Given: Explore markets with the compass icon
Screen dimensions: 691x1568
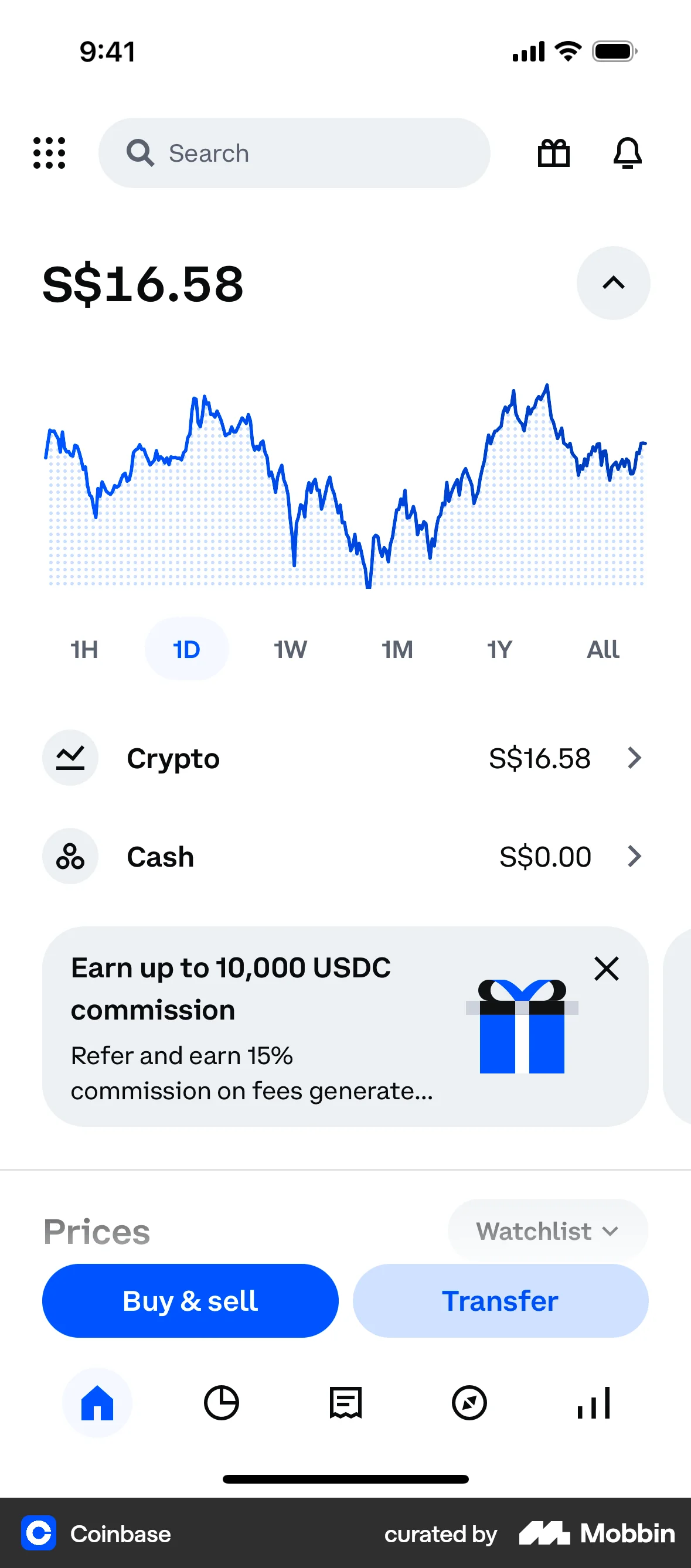Looking at the screenshot, I should pyautogui.click(x=469, y=1403).
